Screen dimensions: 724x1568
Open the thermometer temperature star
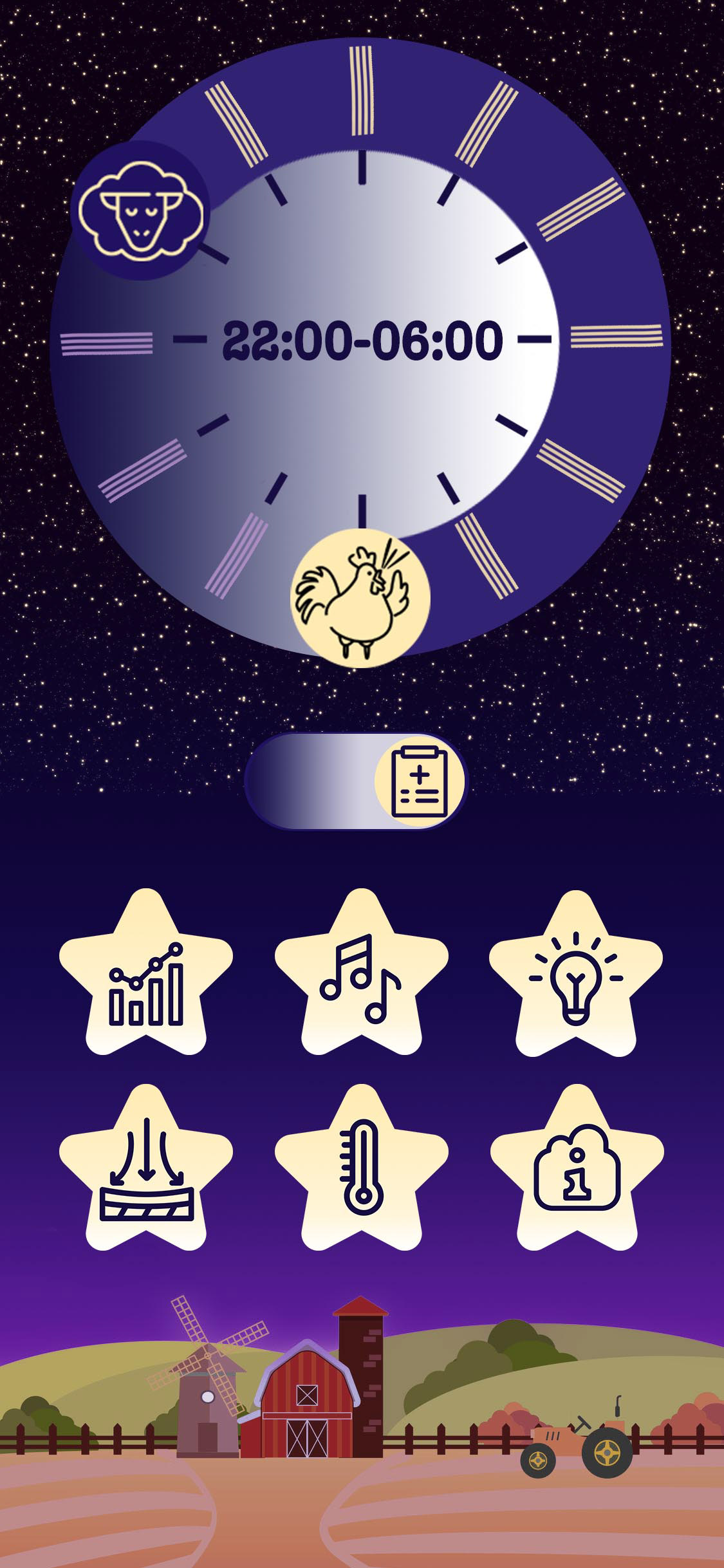click(x=361, y=1173)
